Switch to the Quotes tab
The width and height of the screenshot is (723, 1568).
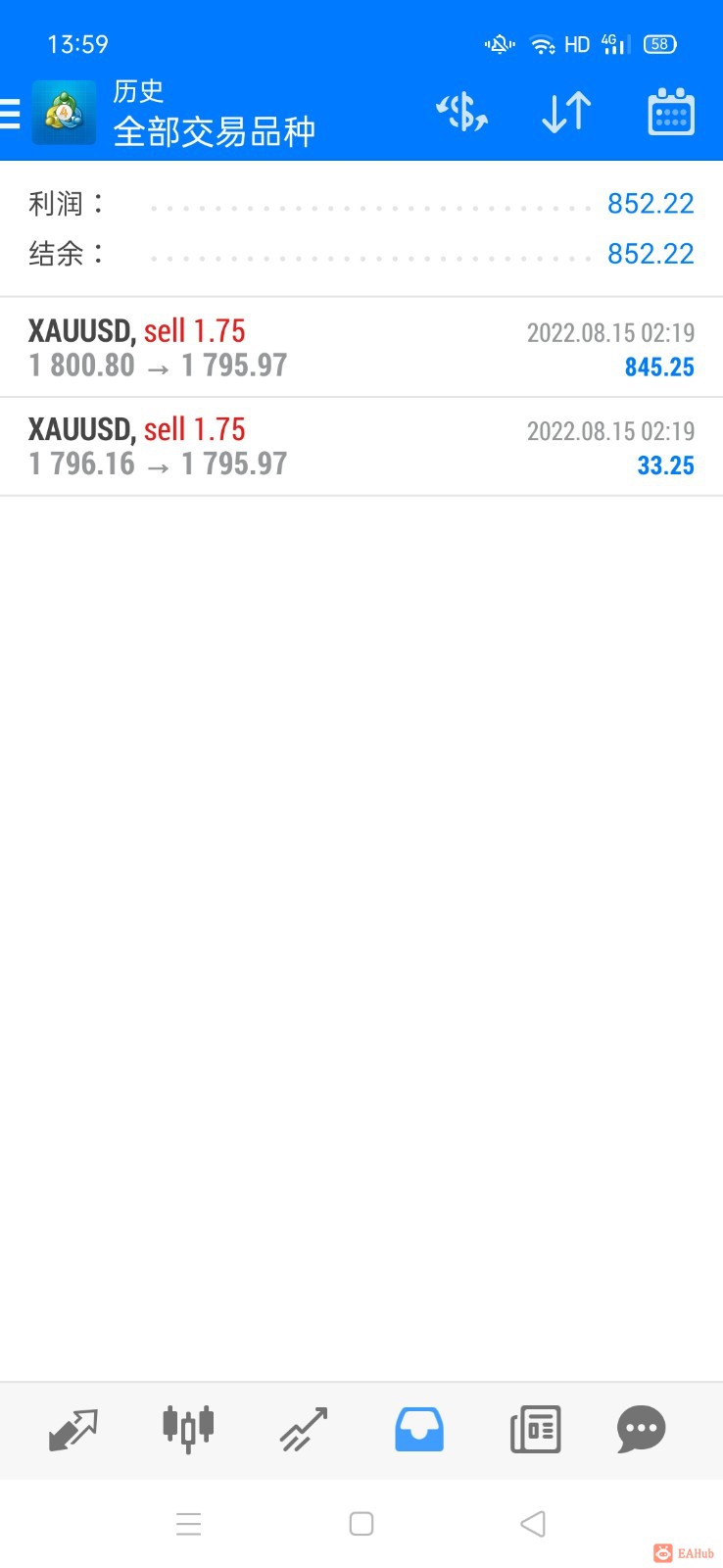tap(73, 1430)
